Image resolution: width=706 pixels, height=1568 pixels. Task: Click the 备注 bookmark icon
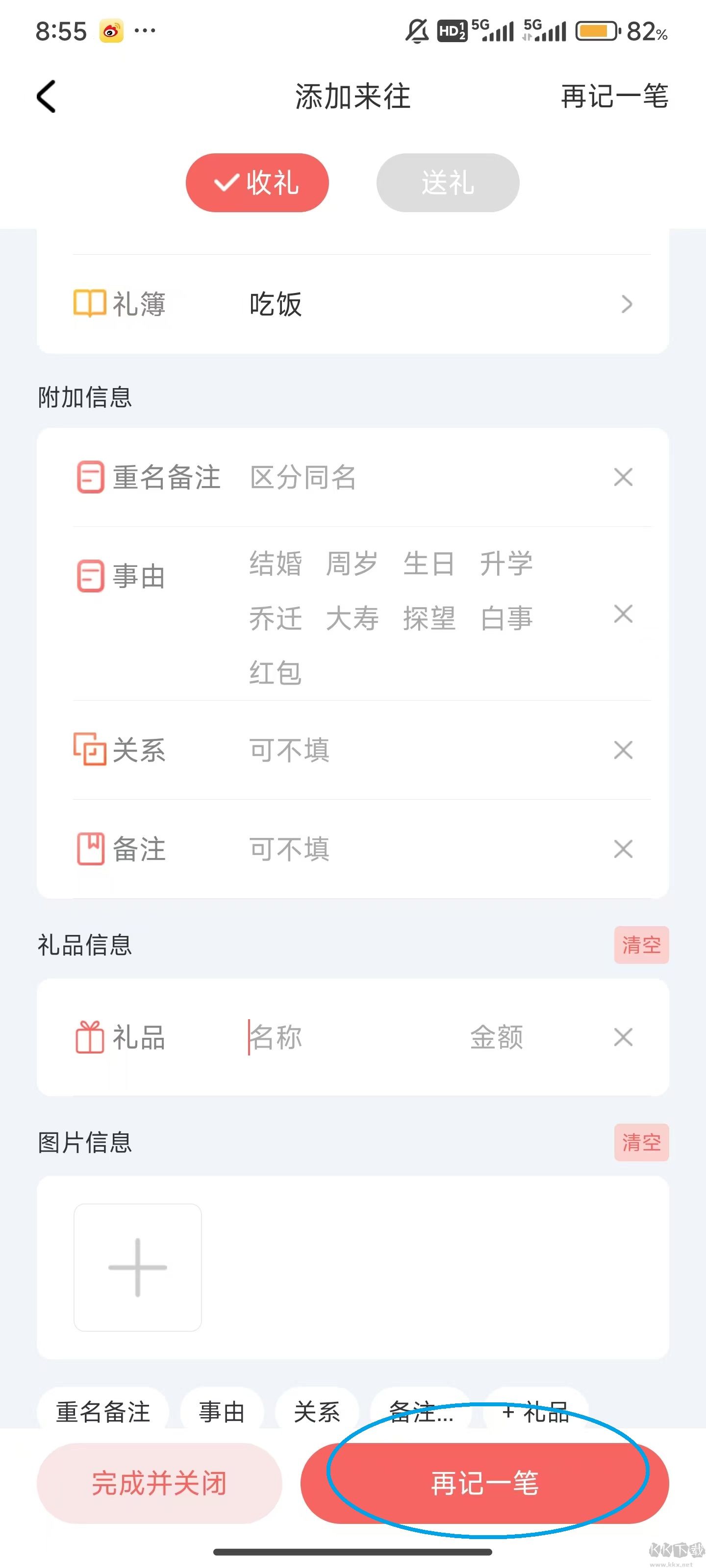coord(90,849)
